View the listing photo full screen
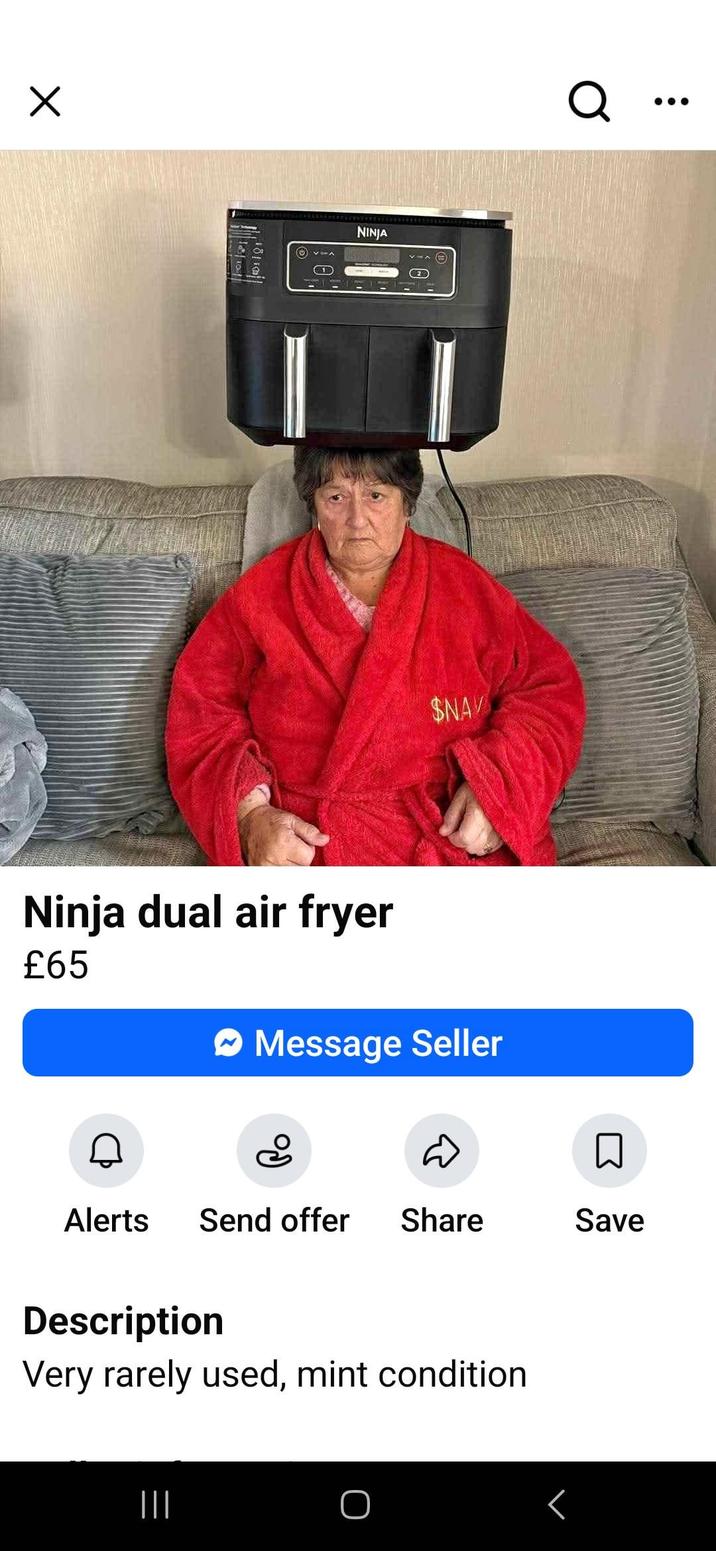Viewport: 716px width, 1551px height. coord(358,508)
